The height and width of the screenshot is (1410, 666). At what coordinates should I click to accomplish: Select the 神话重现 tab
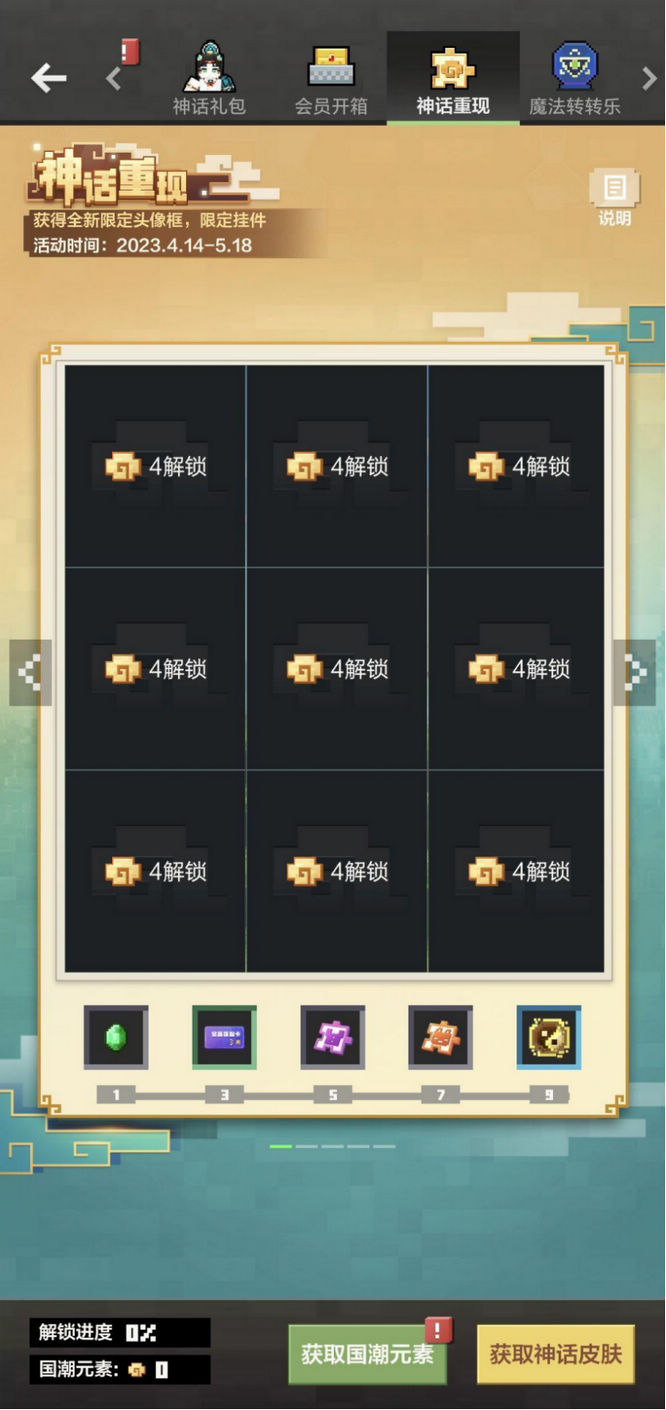pos(453,80)
